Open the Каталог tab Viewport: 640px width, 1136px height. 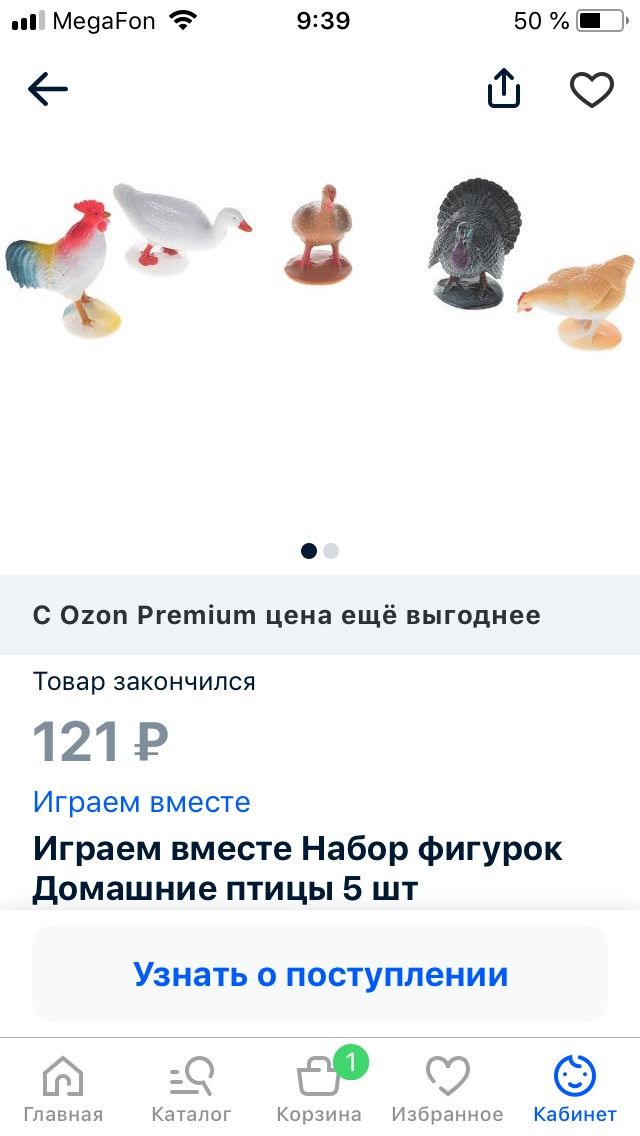pyautogui.click(x=191, y=1090)
